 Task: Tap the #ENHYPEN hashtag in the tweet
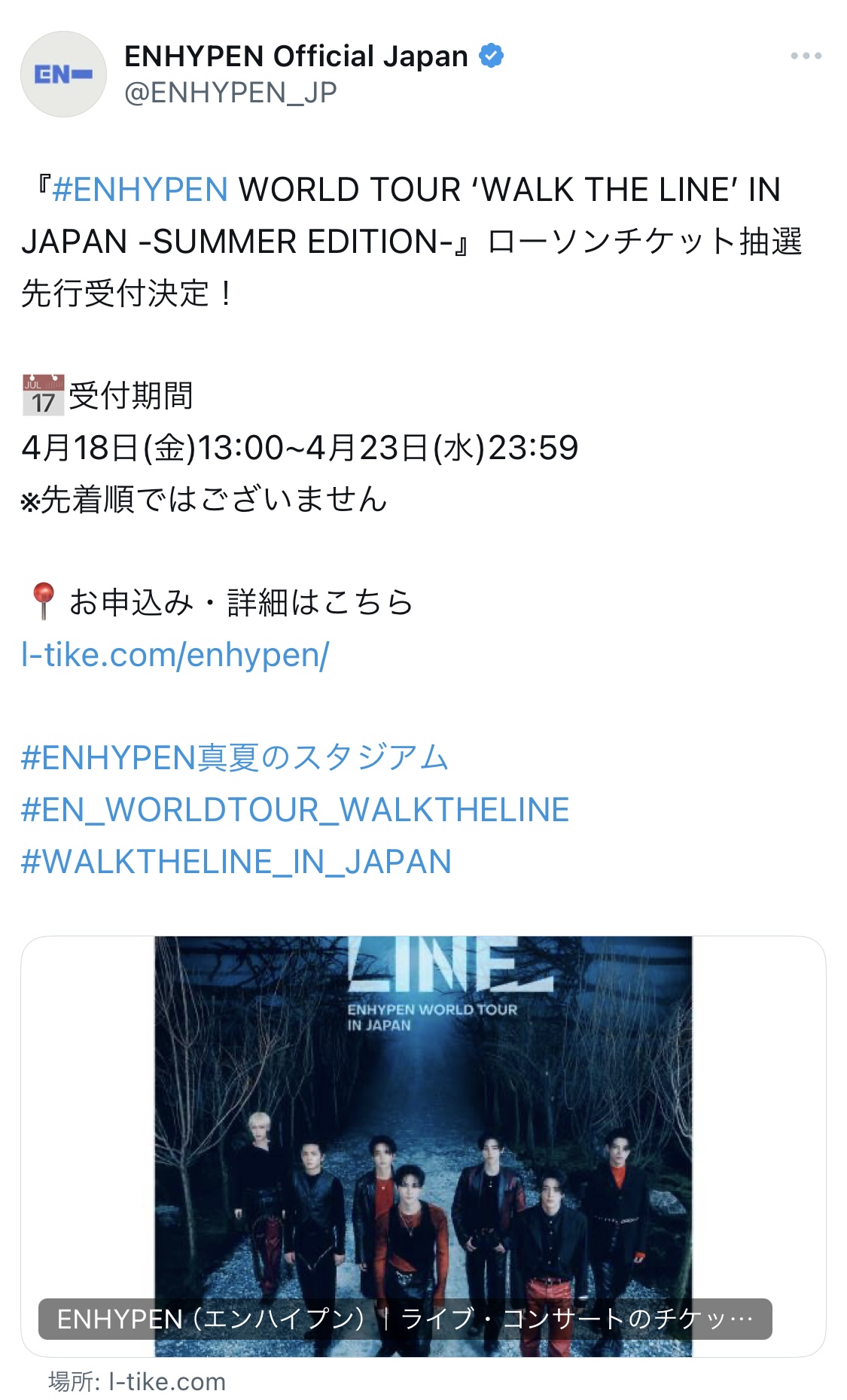140,190
